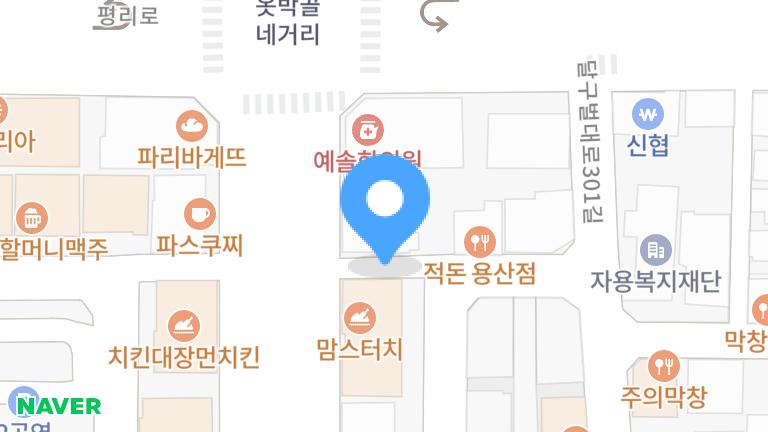Open the 파리바게뜨 bakery marker

[192, 126]
